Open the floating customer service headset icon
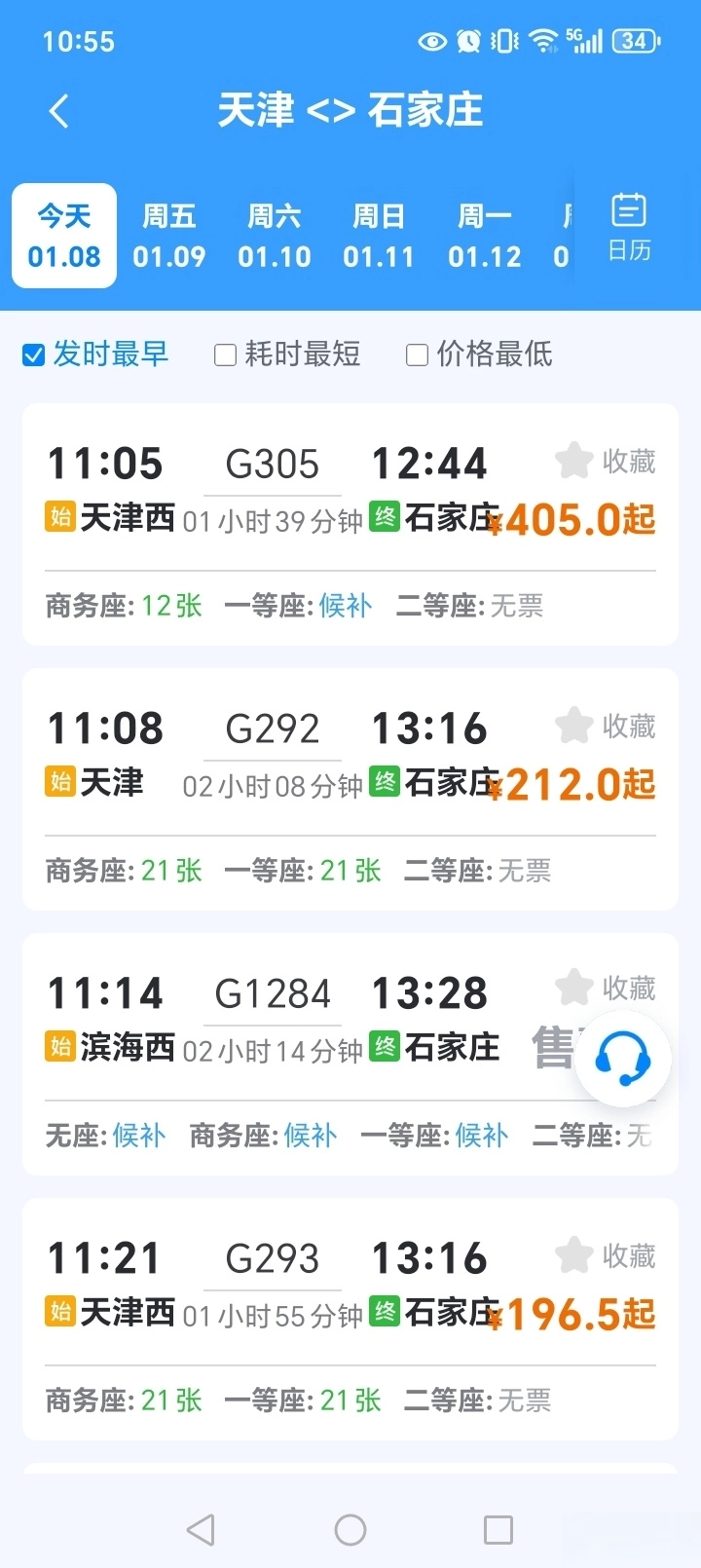The width and height of the screenshot is (701, 1568). 624,1059
